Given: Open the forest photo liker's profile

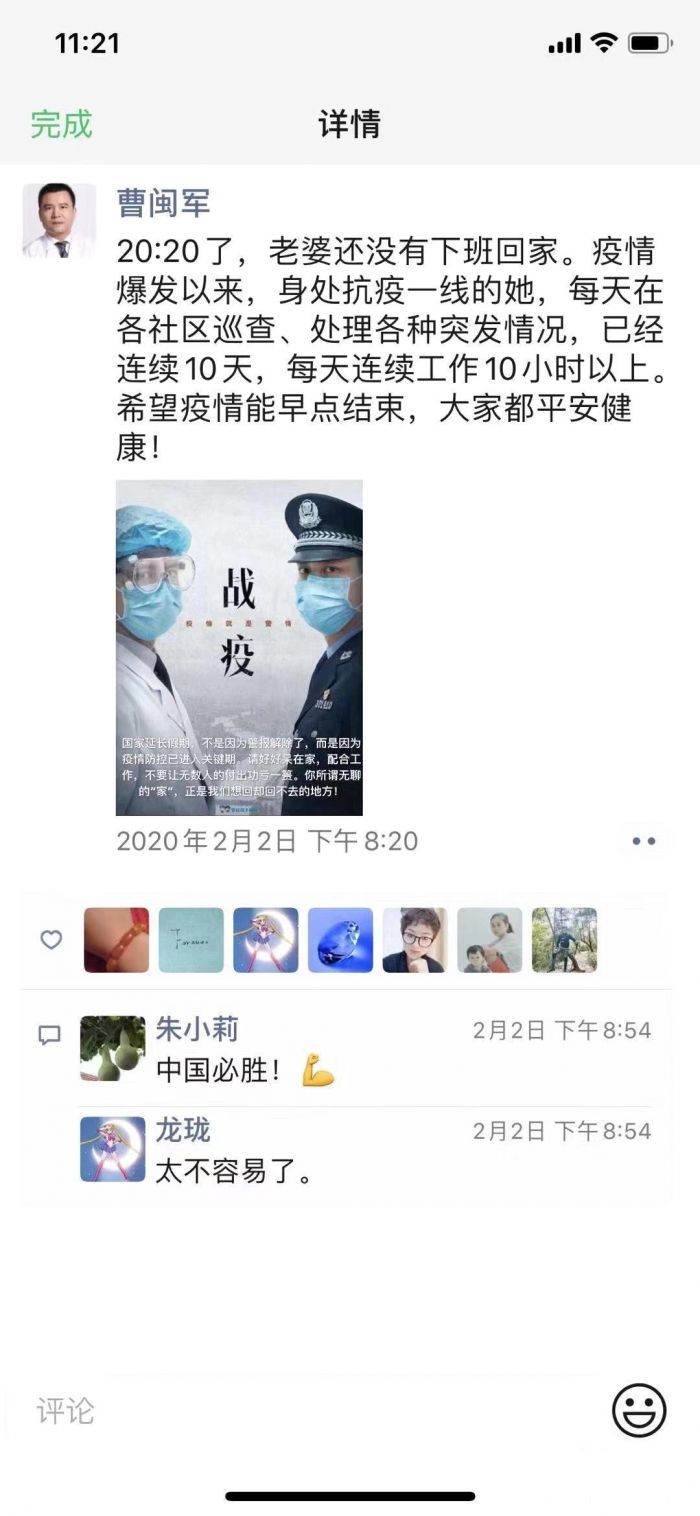Looking at the screenshot, I should 564,940.
